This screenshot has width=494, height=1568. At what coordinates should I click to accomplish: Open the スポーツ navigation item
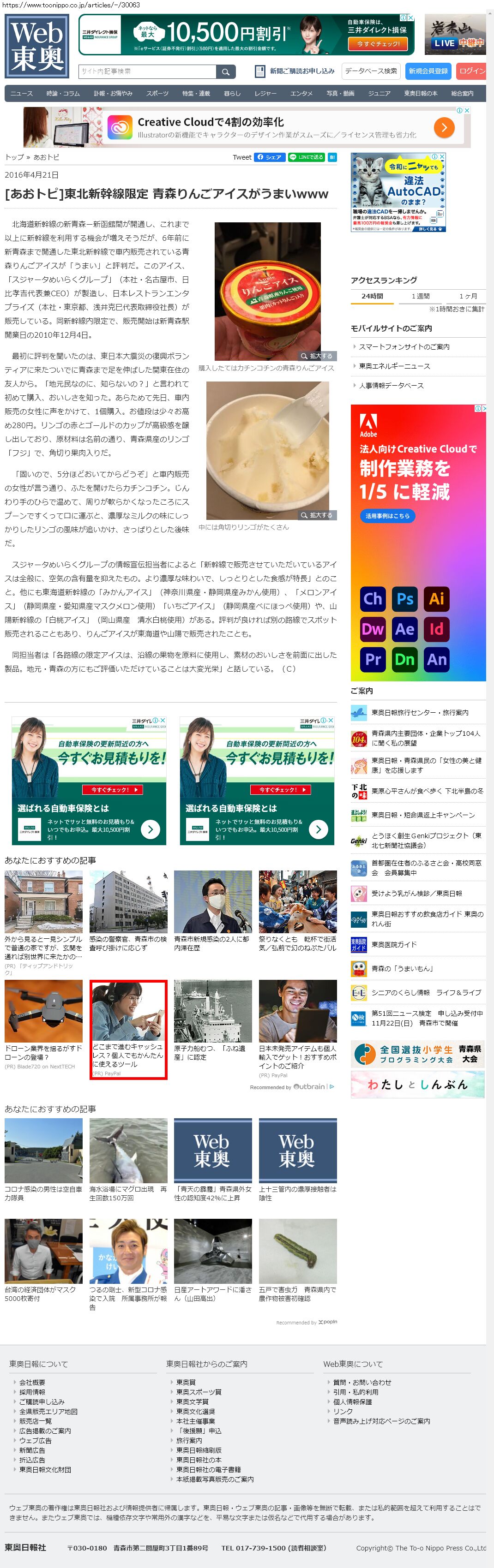157,93
